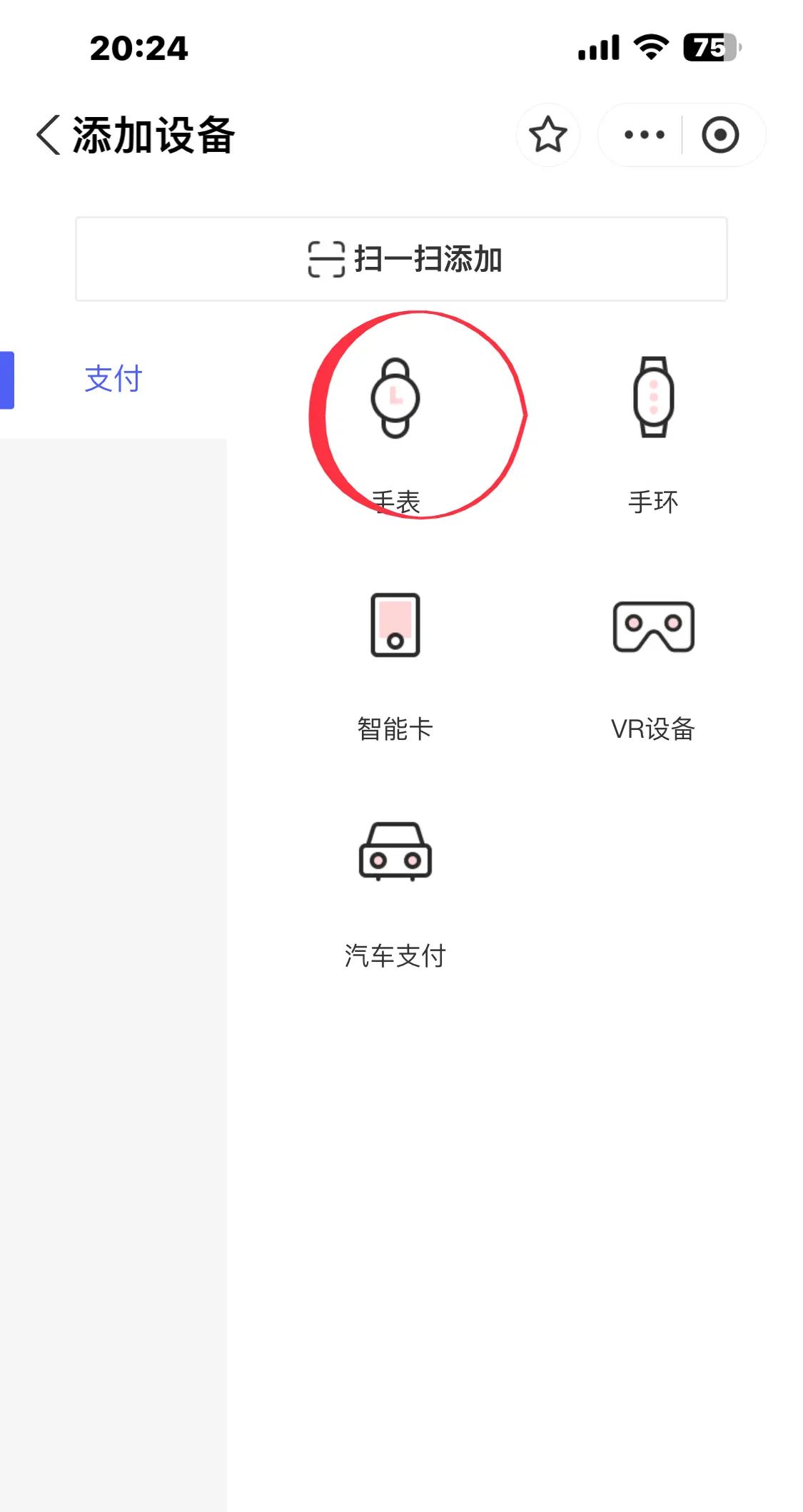Tap the battery indicator showing 75
Viewport: 803px width, 1512px height.
709,49
